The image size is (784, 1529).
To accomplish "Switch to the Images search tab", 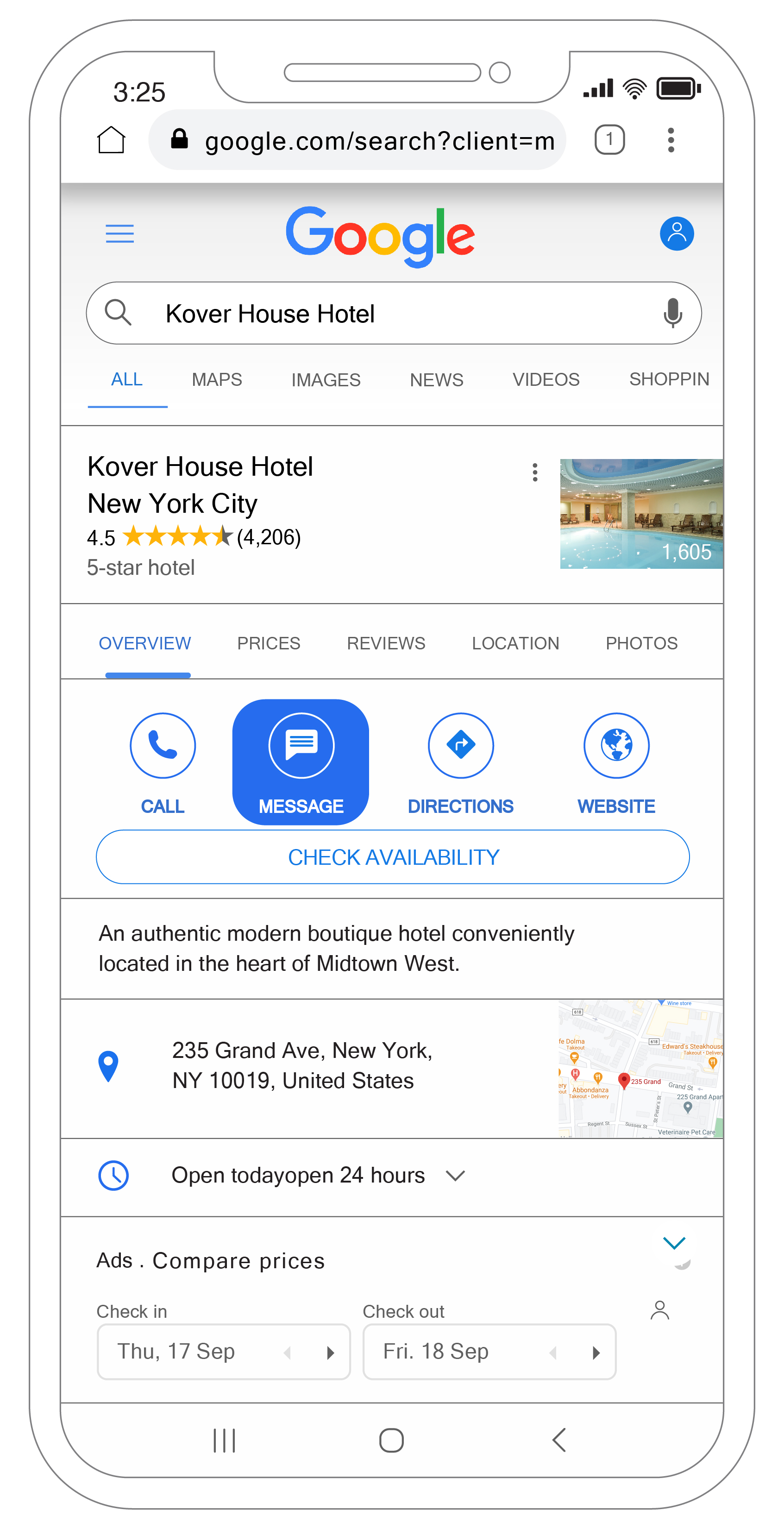I will [x=326, y=380].
